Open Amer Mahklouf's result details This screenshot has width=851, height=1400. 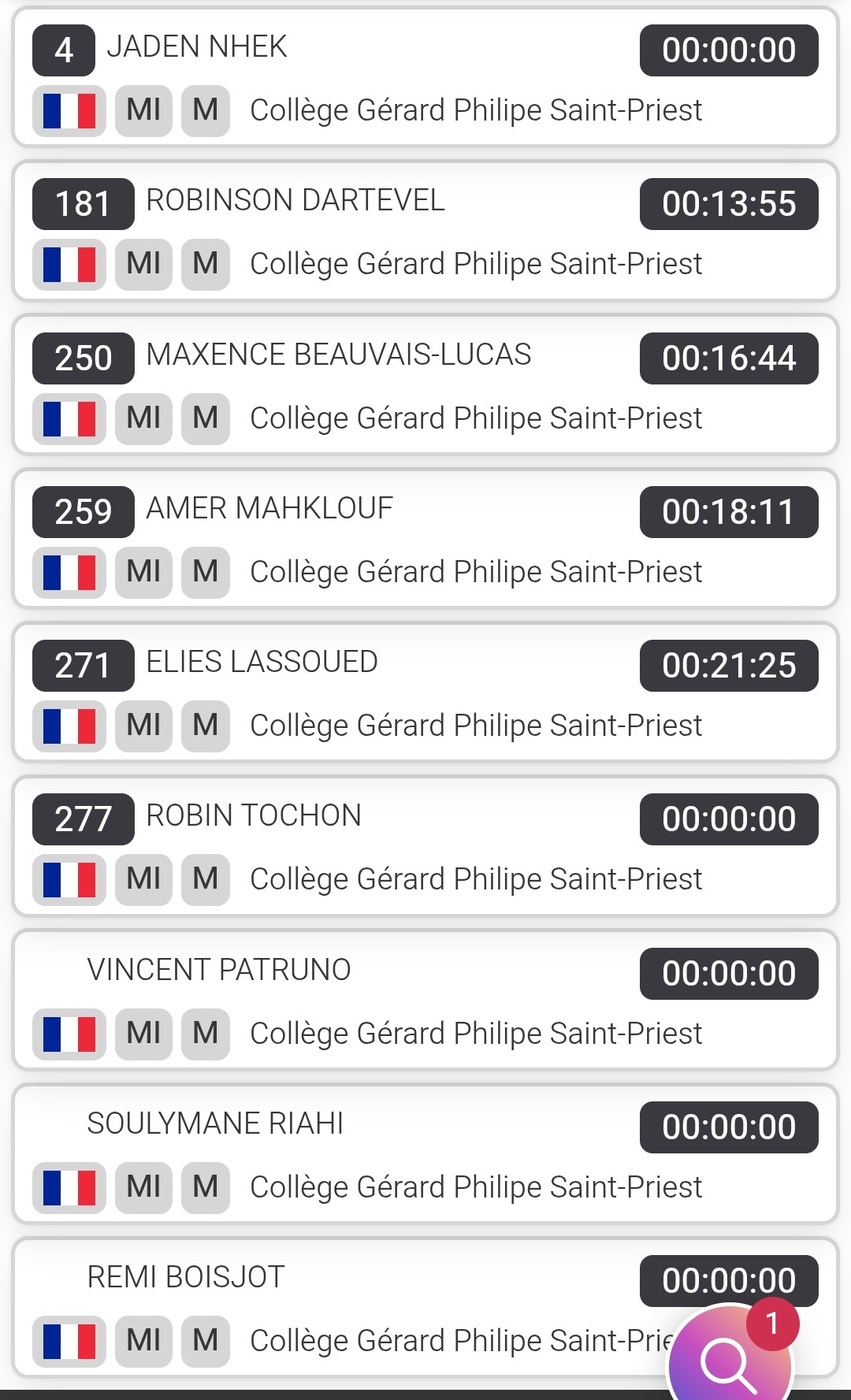425,539
